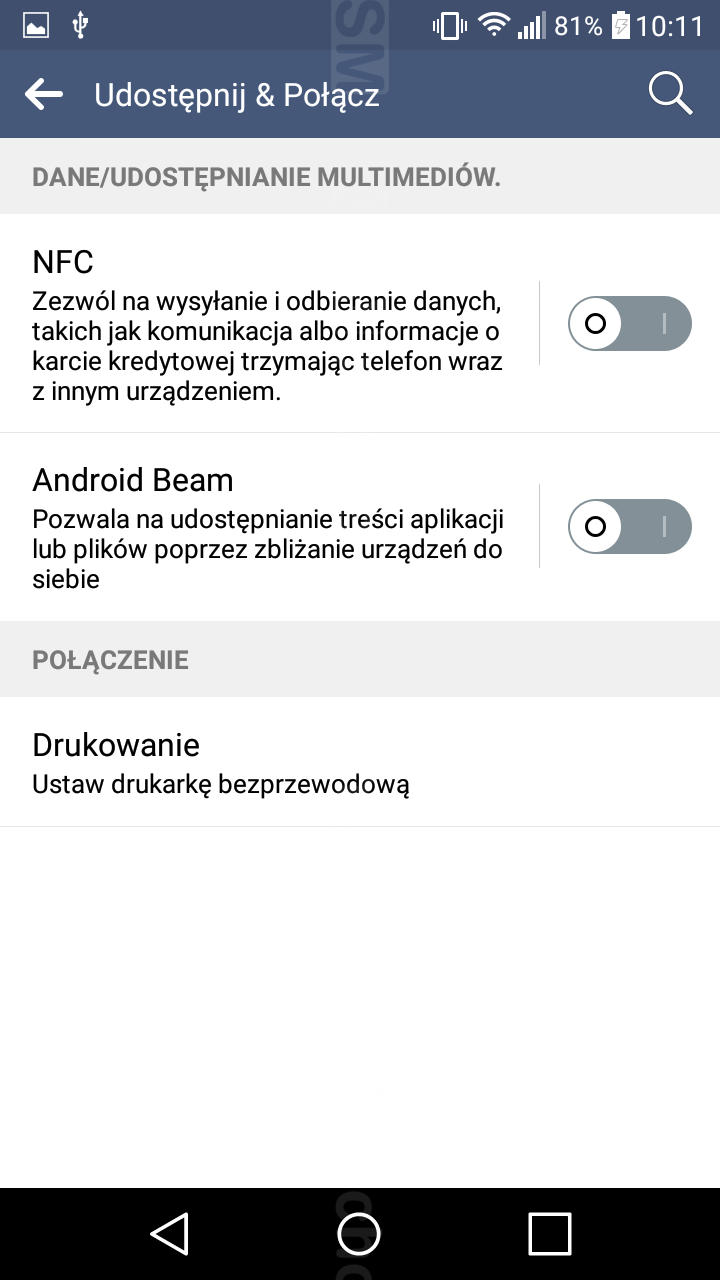Enable the Android Beam switch
720x1280 pixels.
[630, 526]
